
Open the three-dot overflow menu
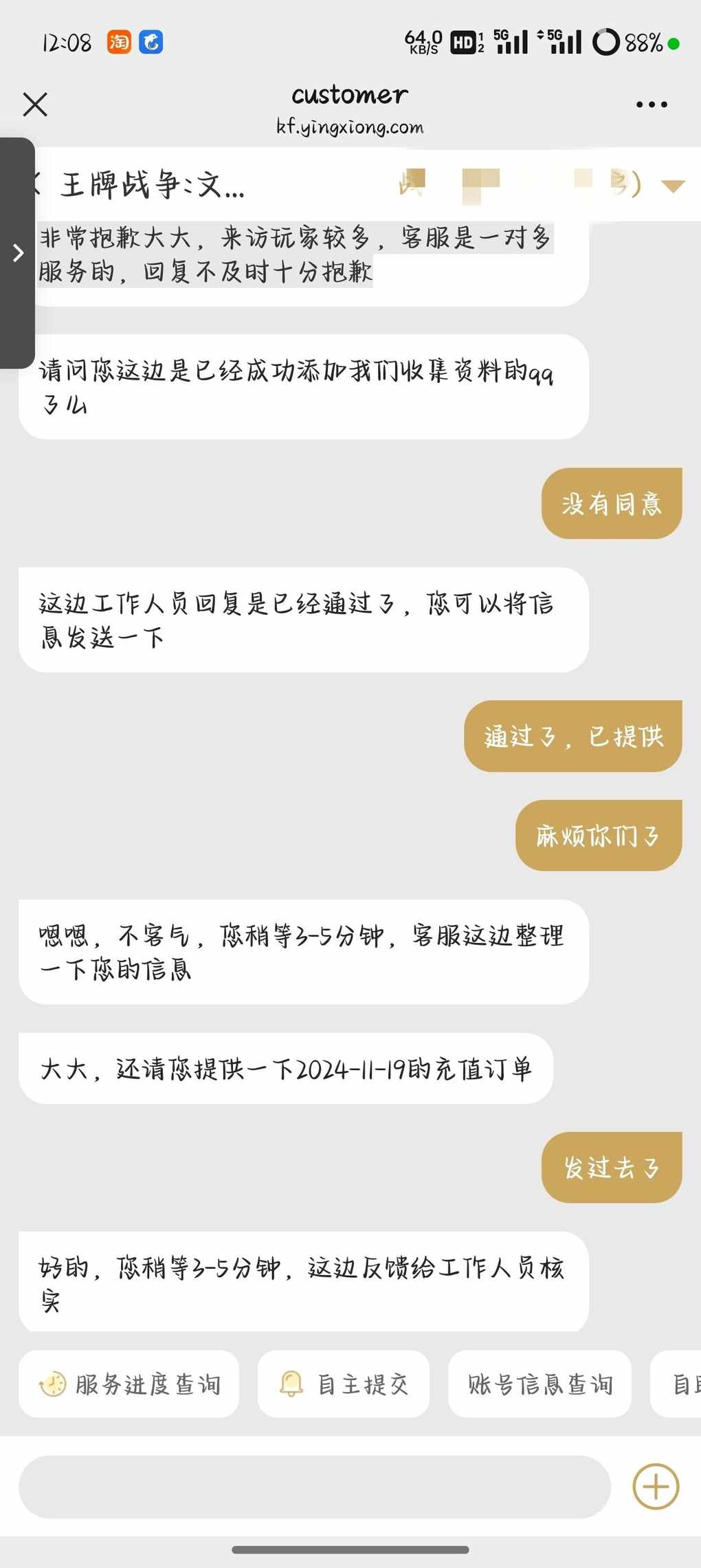pos(651,105)
